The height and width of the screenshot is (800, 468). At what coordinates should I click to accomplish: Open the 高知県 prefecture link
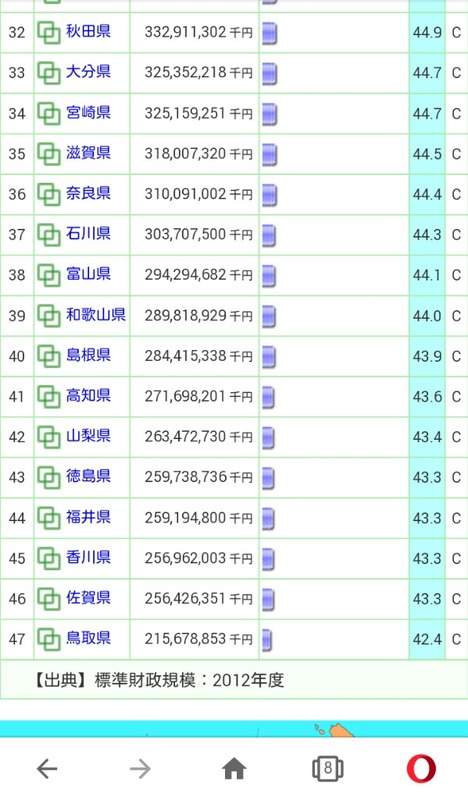88,396
